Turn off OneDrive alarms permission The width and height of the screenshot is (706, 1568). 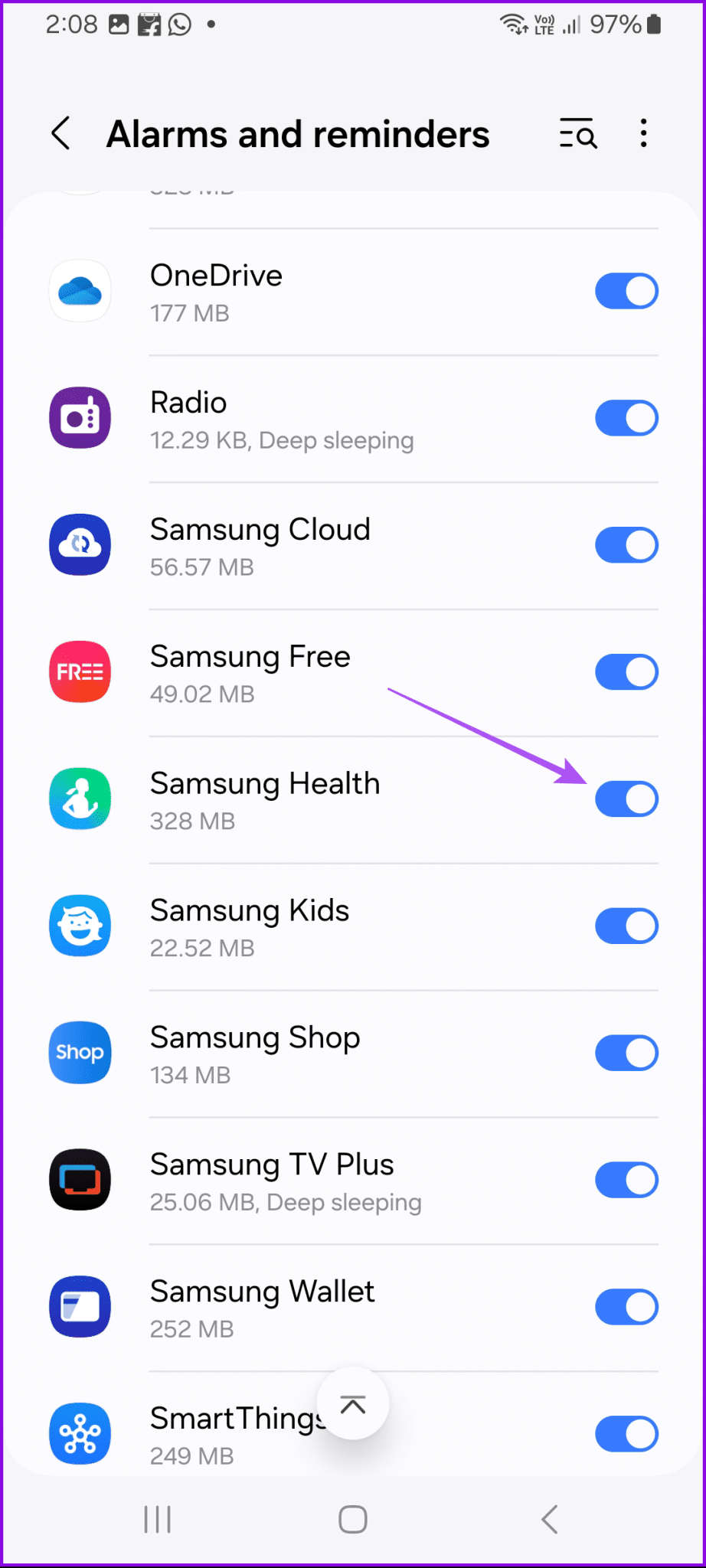[626, 292]
